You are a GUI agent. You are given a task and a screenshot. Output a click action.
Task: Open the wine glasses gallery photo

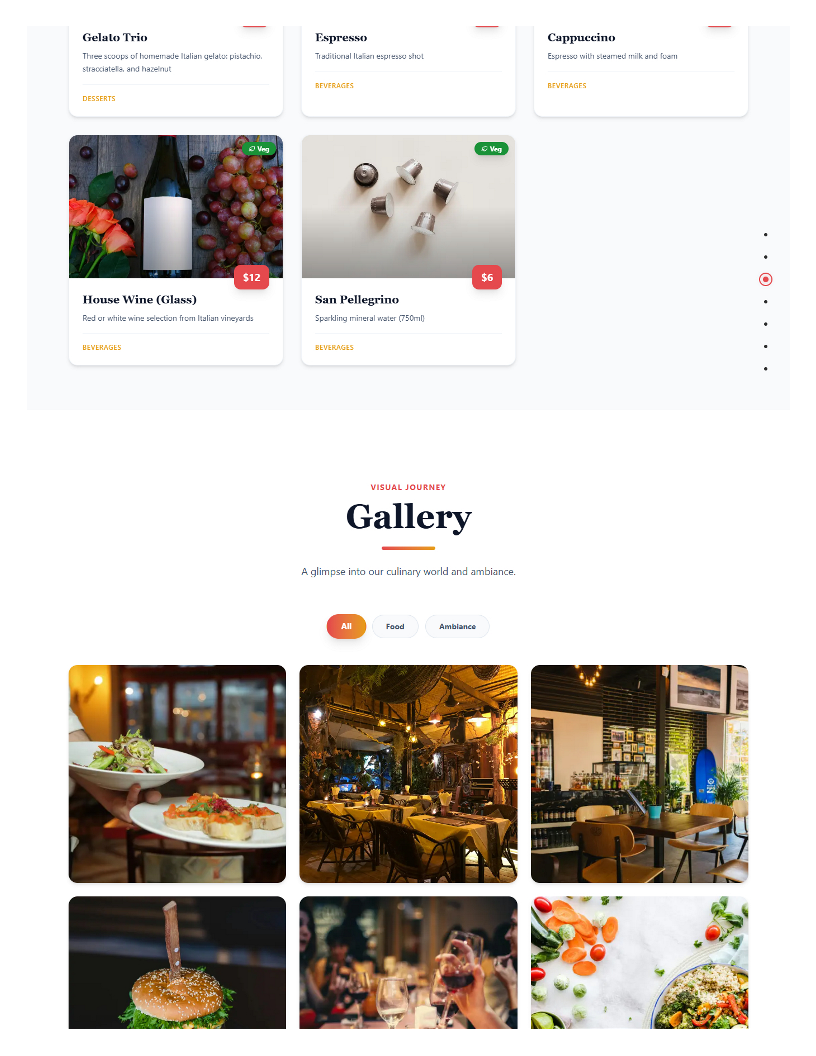408,962
